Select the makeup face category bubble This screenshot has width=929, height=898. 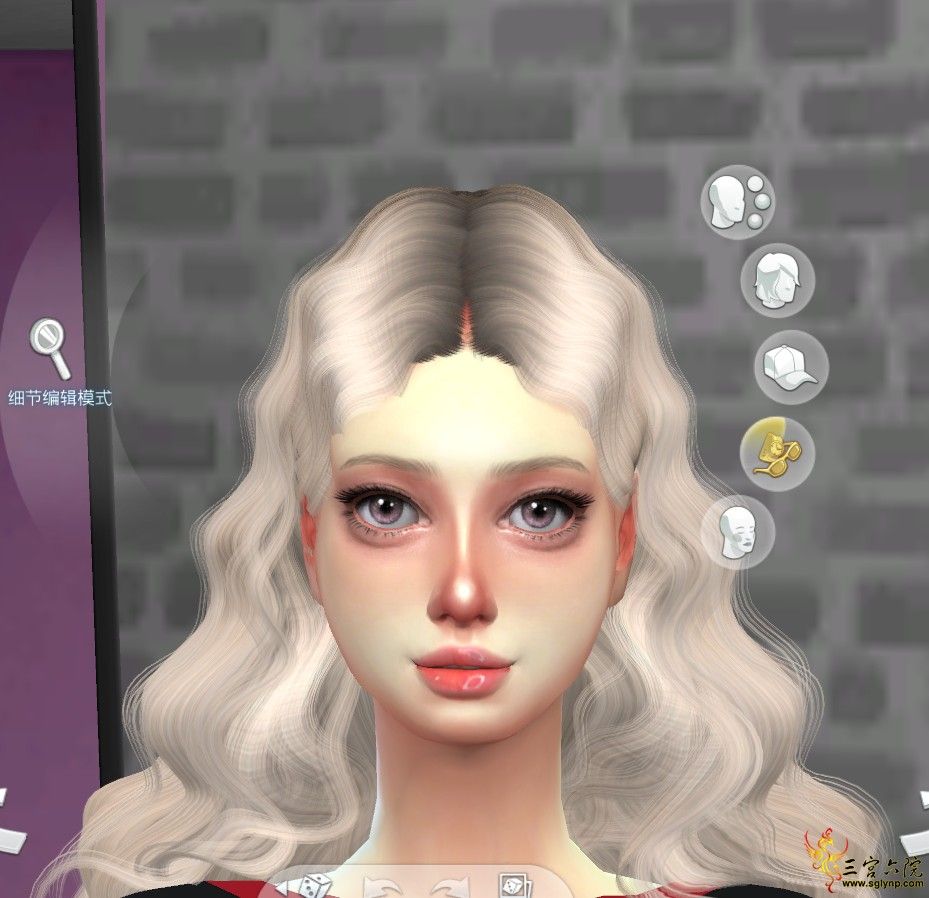point(738,531)
